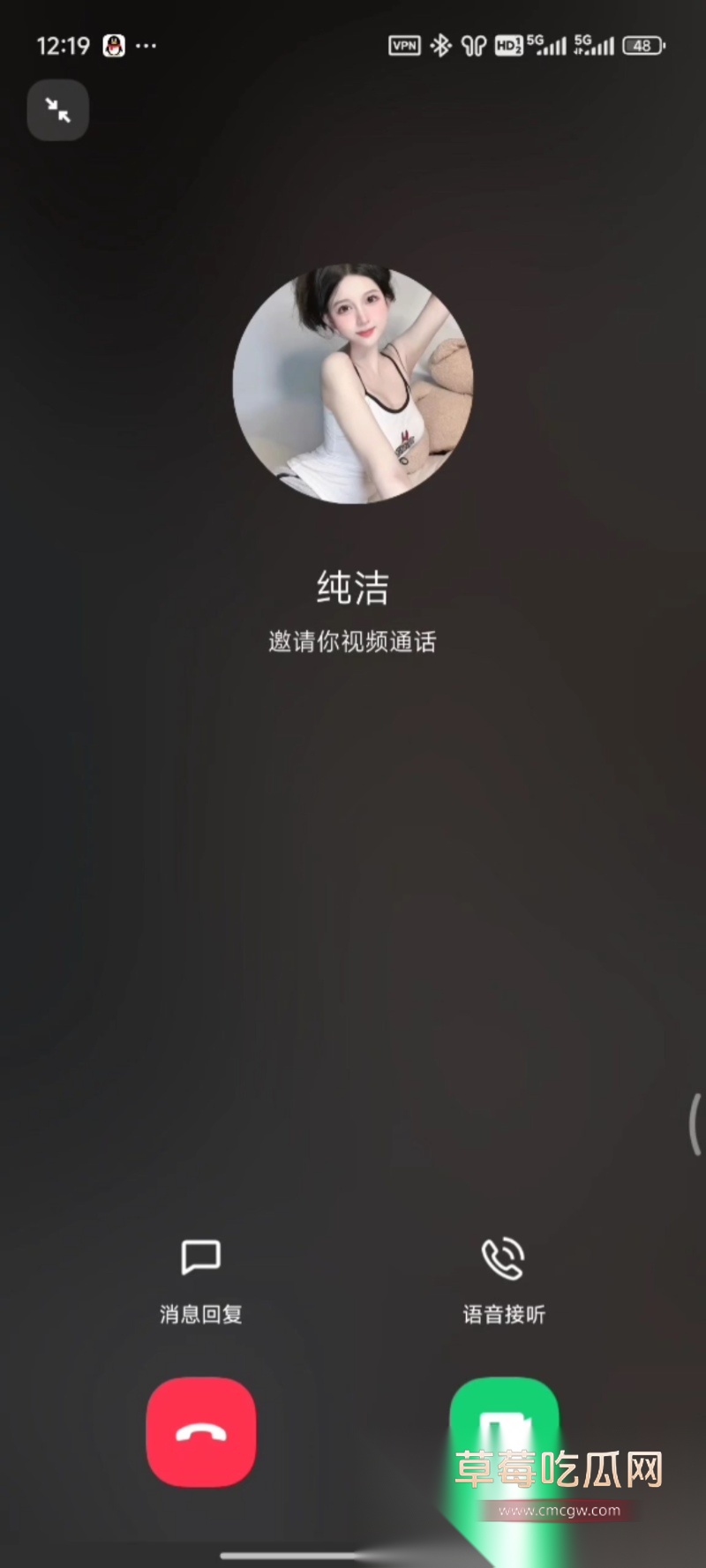
Task: Tap the battery indicator showing 48
Action: pos(643,45)
